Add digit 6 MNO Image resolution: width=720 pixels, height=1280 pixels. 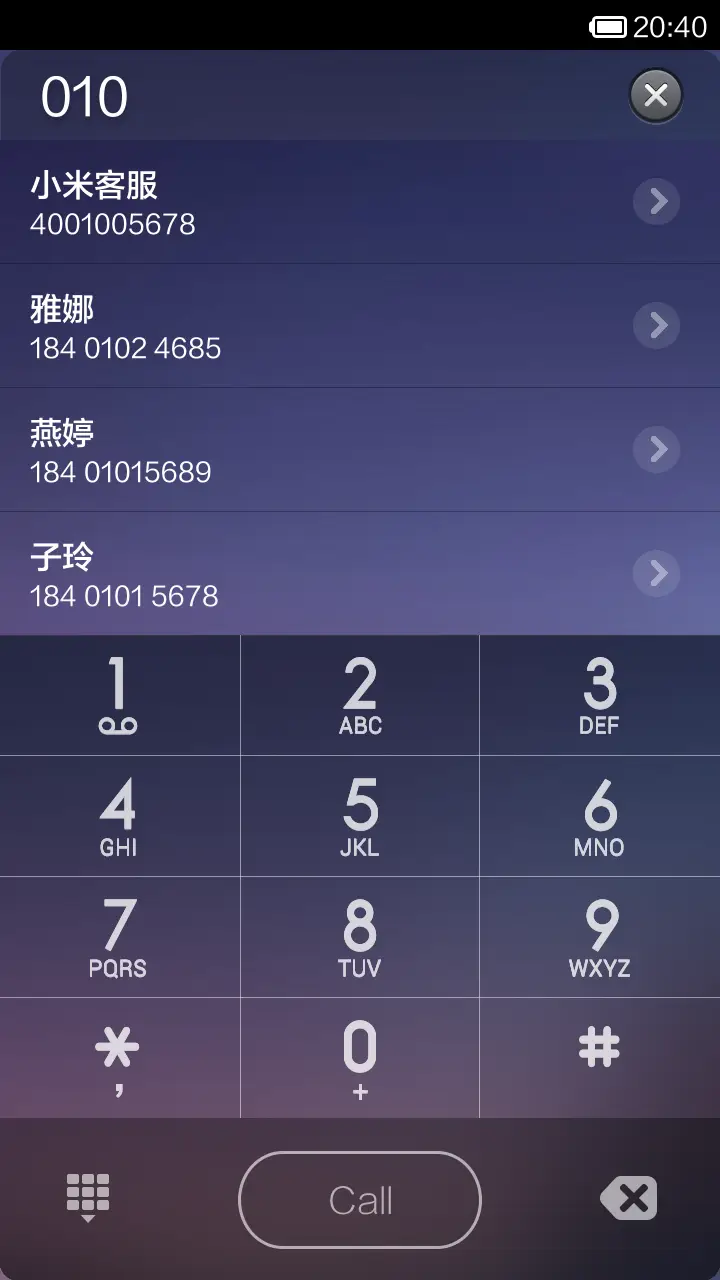pyautogui.click(x=599, y=817)
